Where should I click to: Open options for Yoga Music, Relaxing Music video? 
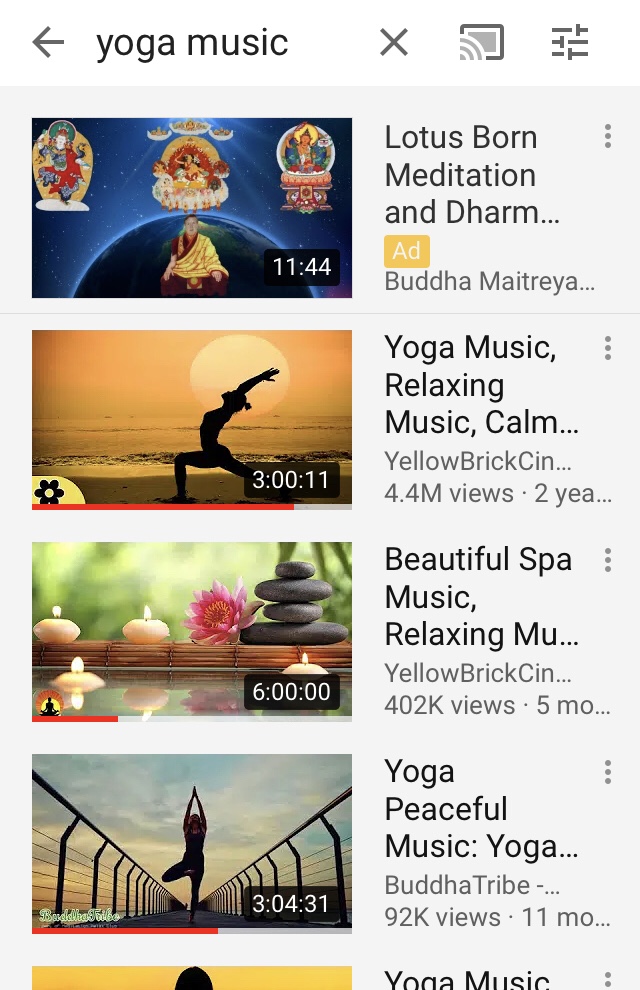[x=607, y=349]
